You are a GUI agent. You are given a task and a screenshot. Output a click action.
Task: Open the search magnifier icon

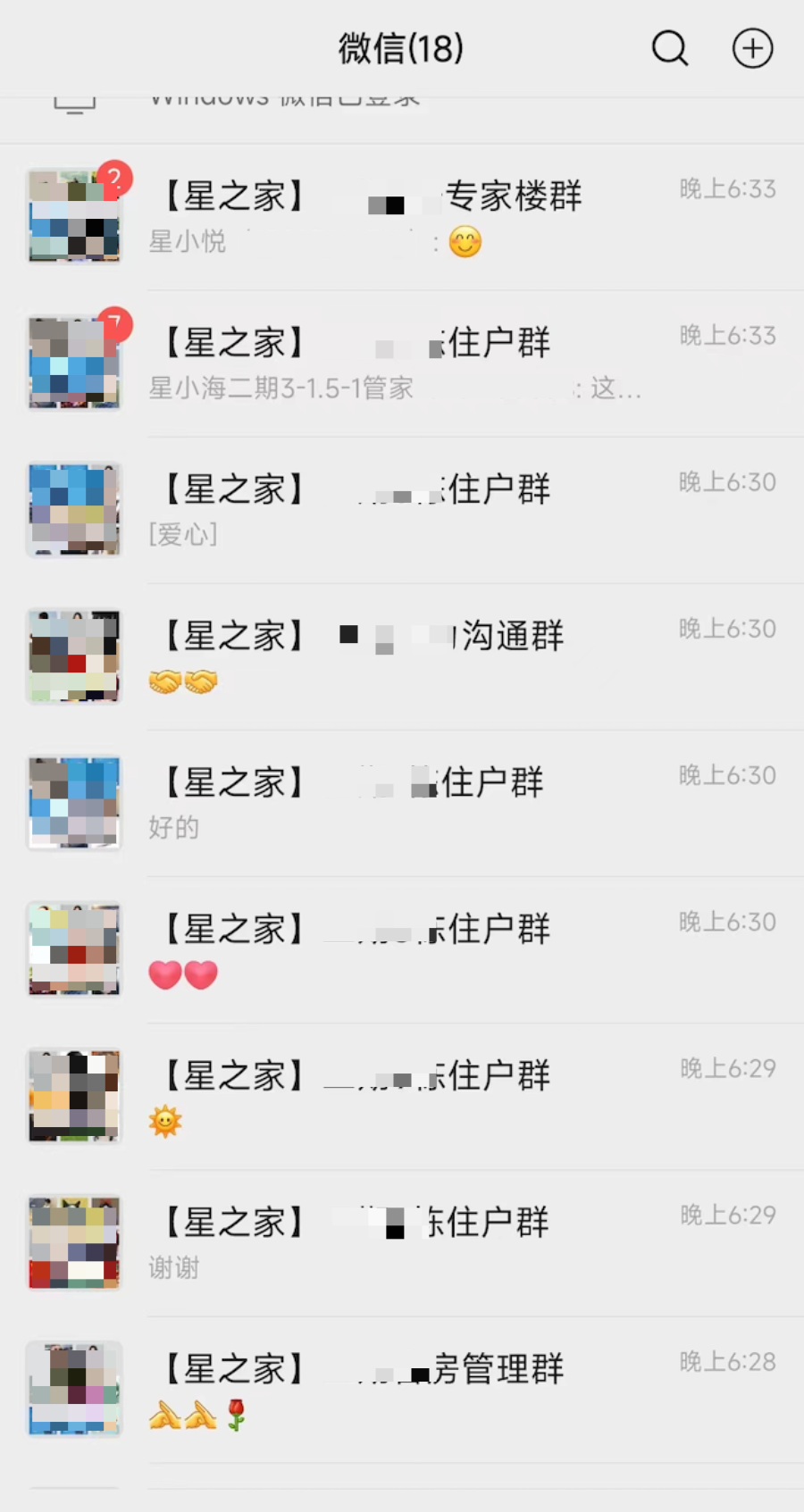[670, 48]
